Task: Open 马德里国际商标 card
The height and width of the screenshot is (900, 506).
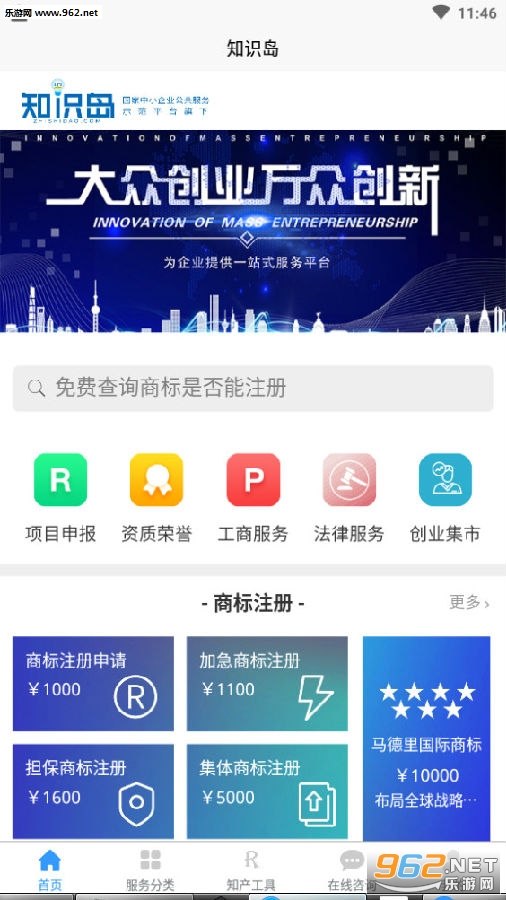Action: pos(426,738)
